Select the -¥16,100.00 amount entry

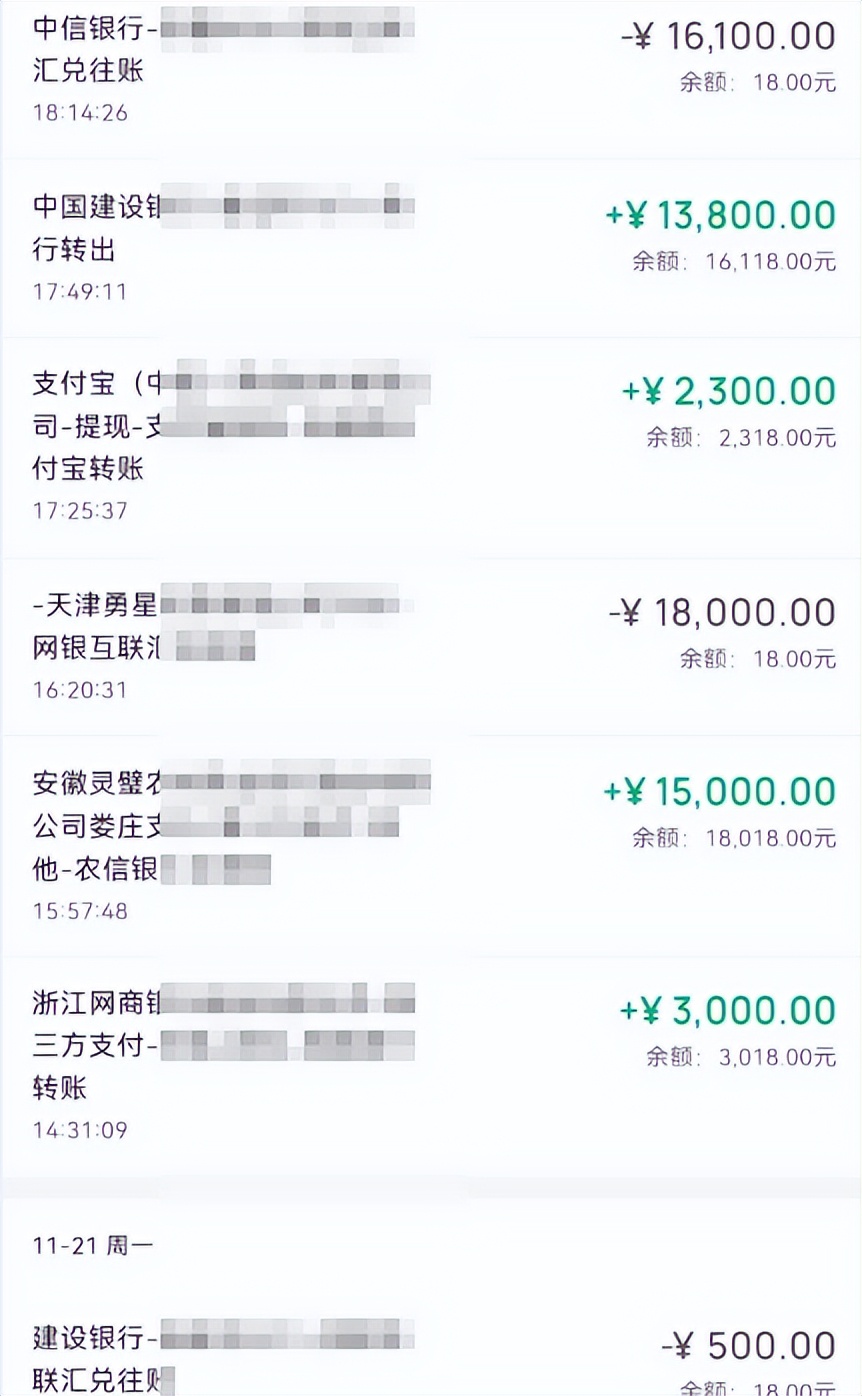(730, 35)
